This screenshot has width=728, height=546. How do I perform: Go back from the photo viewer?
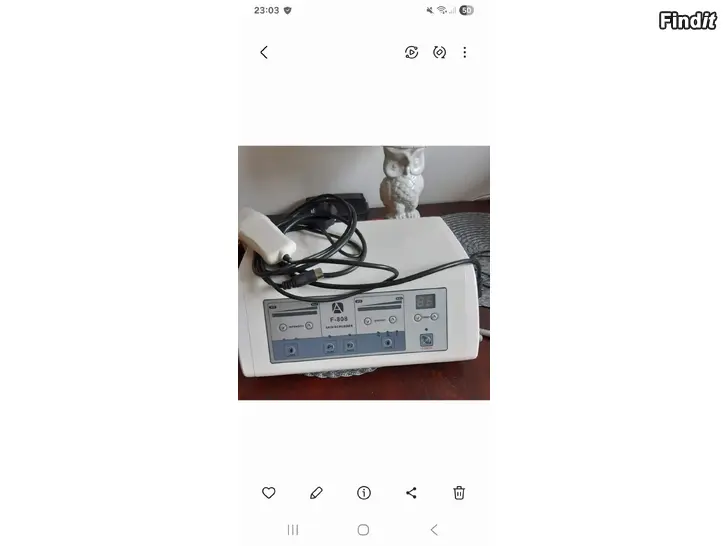coord(264,52)
